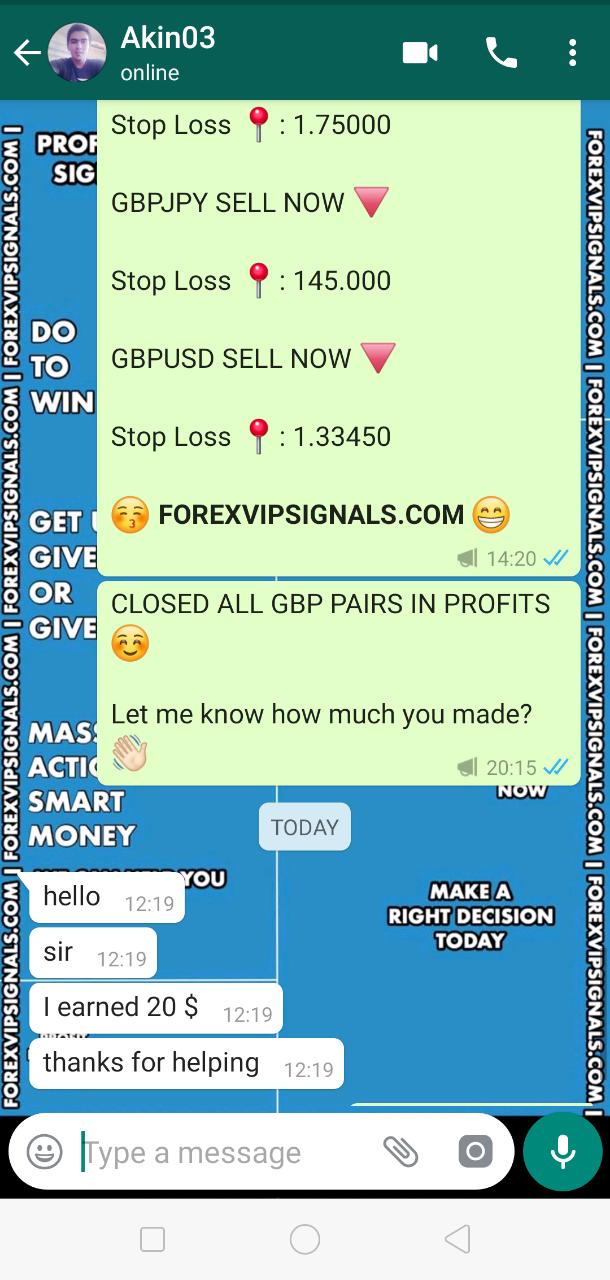The height and width of the screenshot is (1280, 610).
Task: Go back to the chats list
Action: click(x=27, y=52)
